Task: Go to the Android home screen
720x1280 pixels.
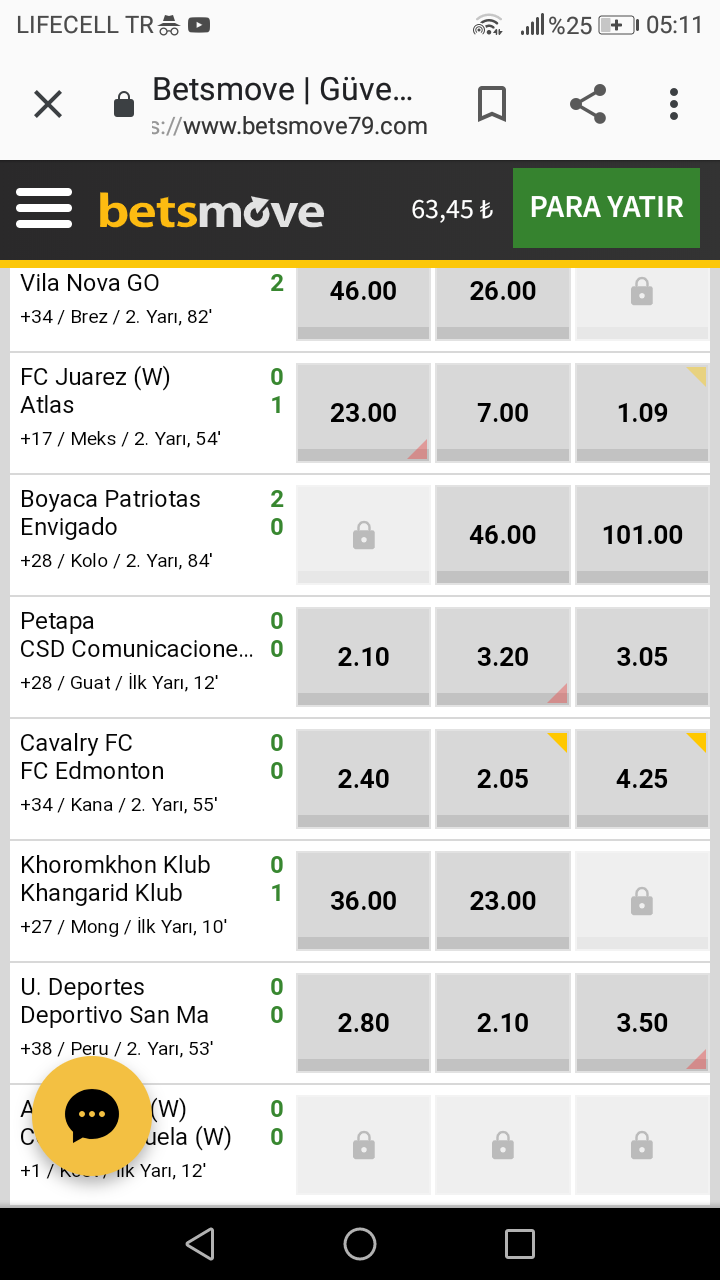Action: [x=360, y=1244]
